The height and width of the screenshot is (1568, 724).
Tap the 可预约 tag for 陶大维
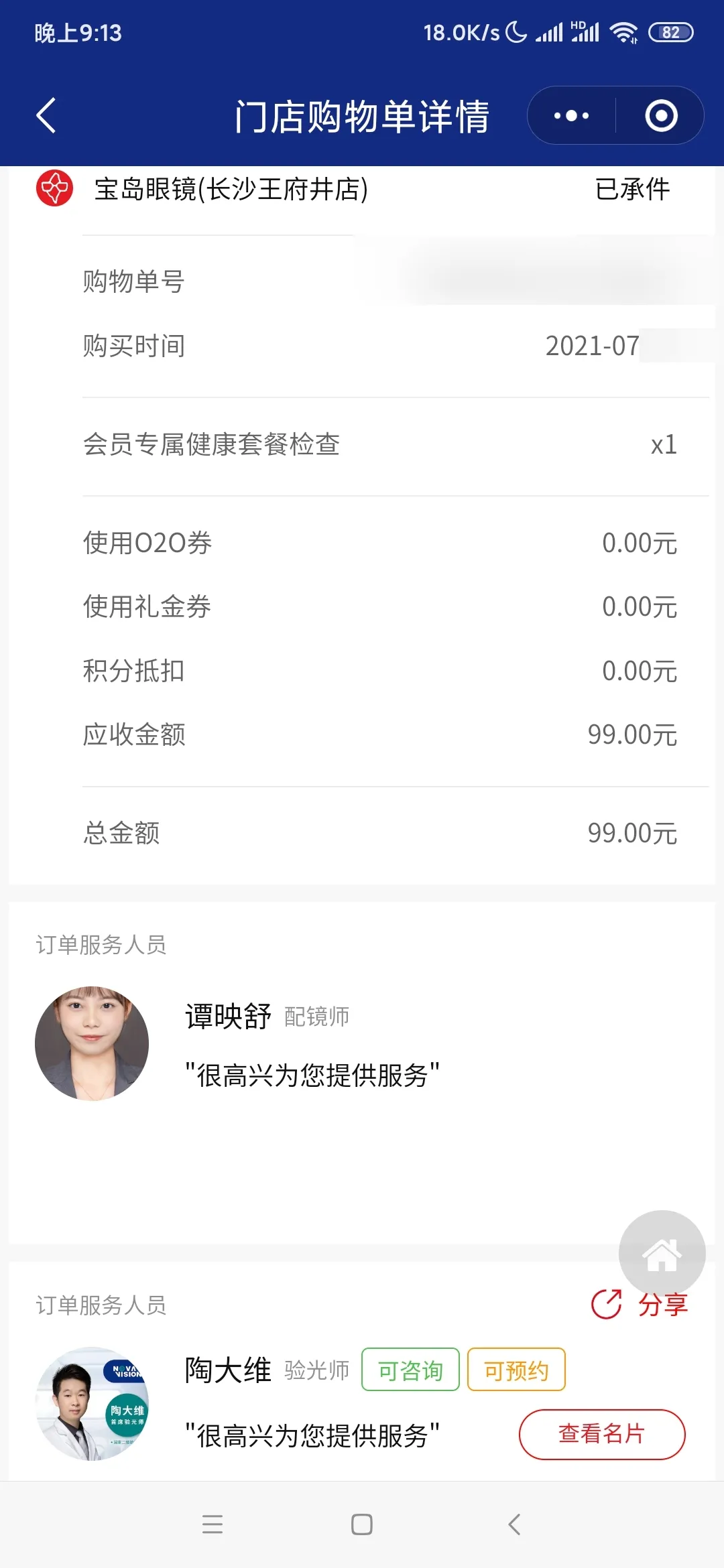pos(516,1370)
